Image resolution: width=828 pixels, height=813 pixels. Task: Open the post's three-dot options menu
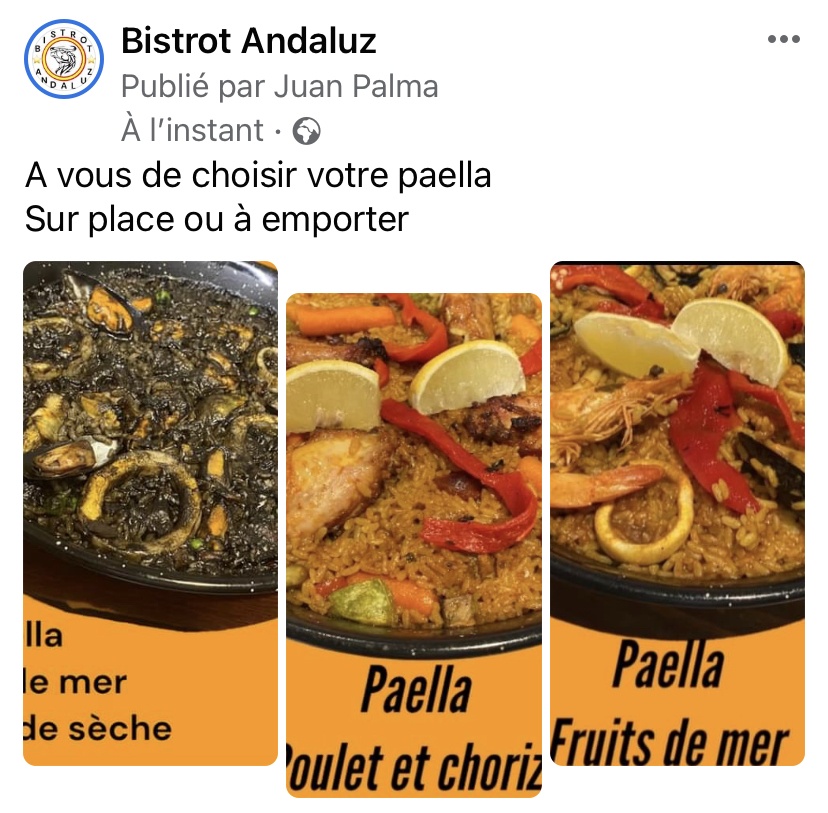point(783,40)
